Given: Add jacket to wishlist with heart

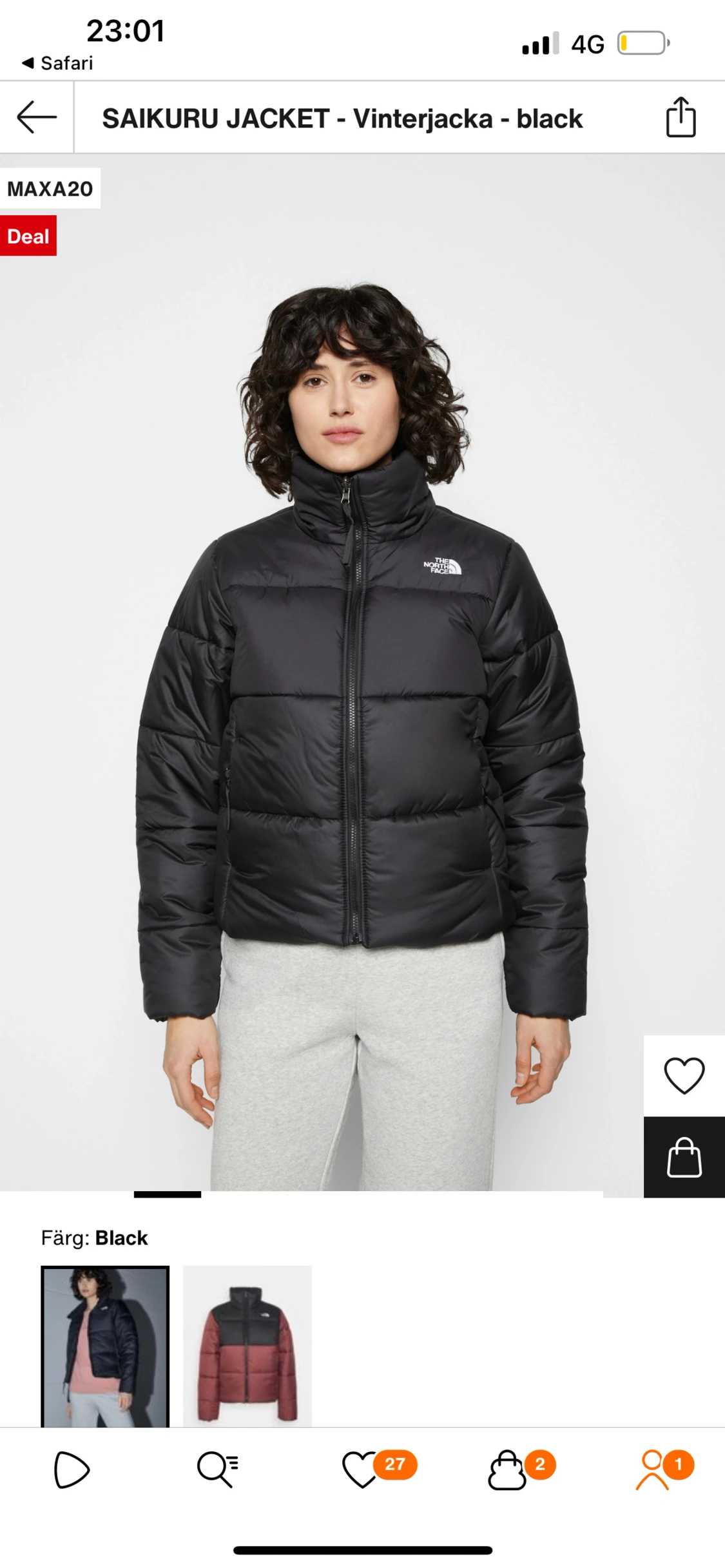Looking at the screenshot, I should coord(684,1076).
